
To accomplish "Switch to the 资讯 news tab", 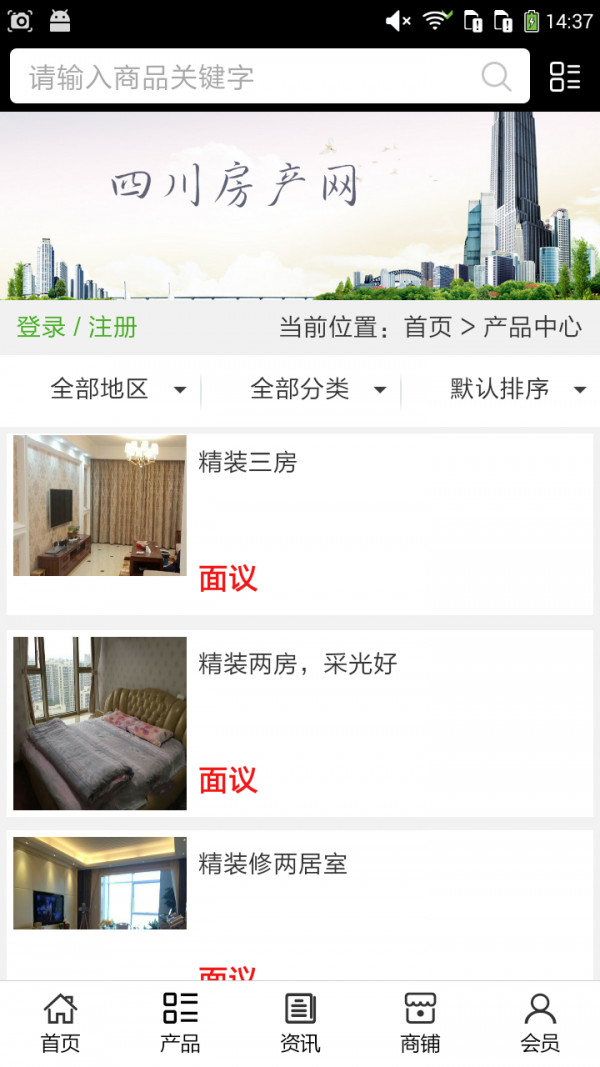I will (300, 1023).
